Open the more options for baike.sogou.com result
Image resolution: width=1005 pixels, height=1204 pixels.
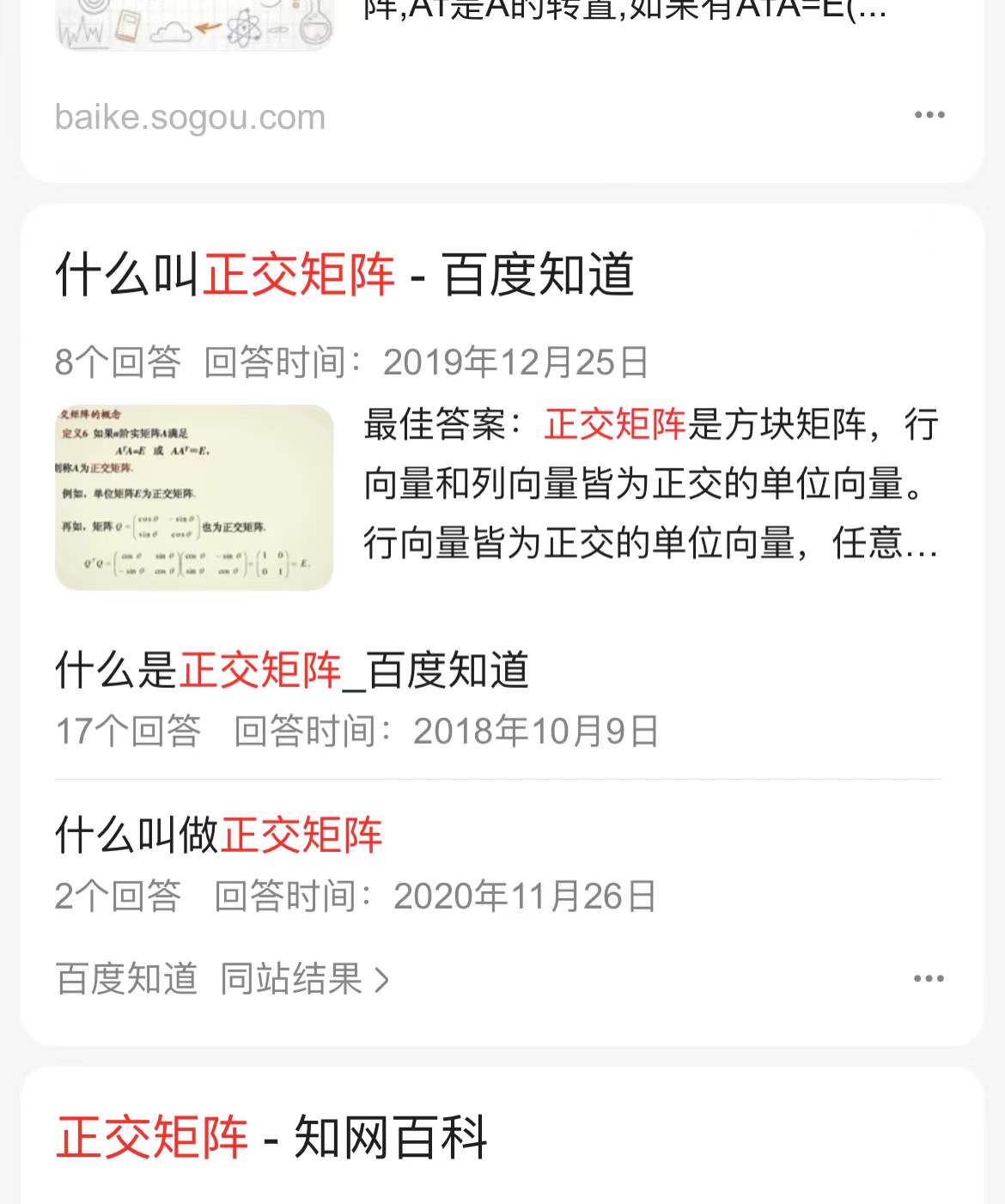pyautogui.click(x=929, y=115)
